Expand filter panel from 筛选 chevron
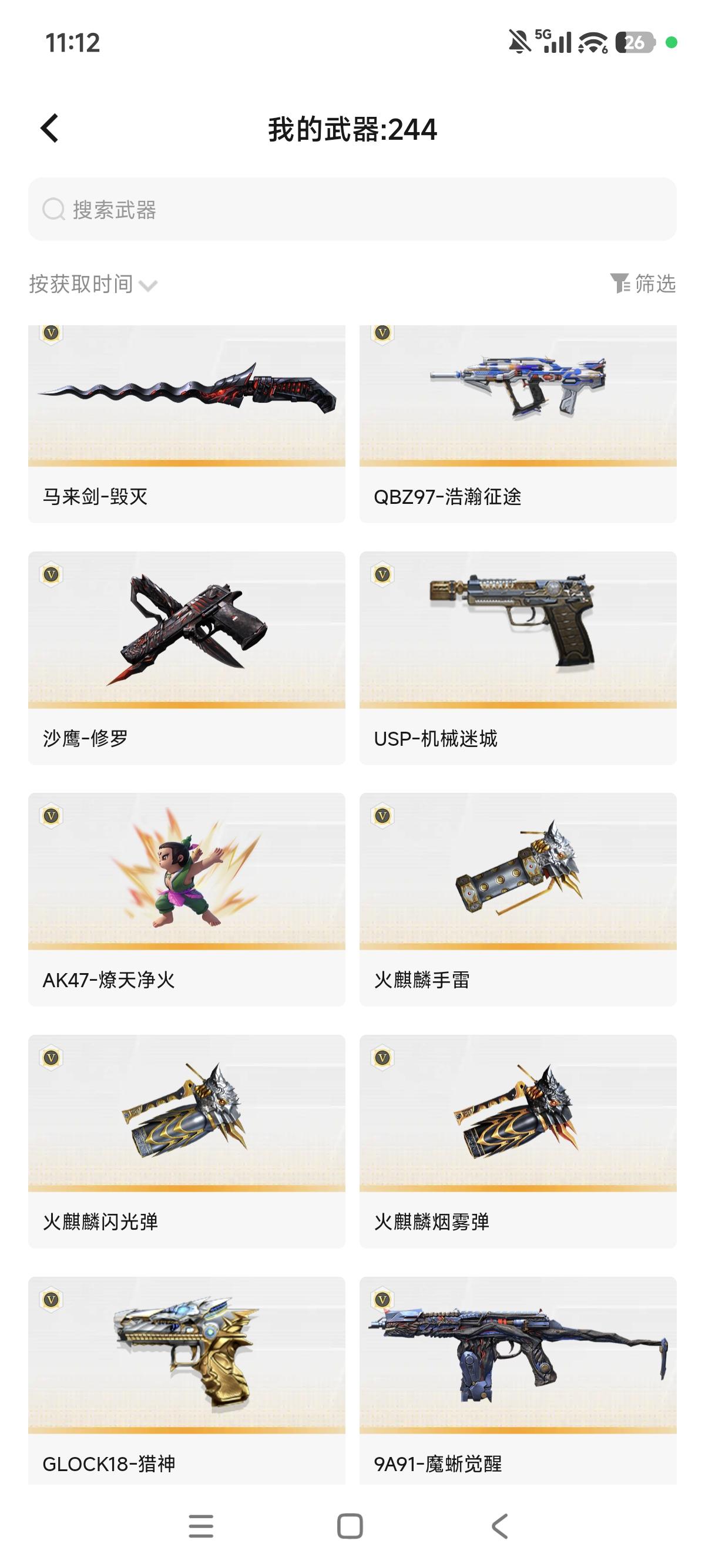The height and width of the screenshot is (1568, 705). click(620, 284)
